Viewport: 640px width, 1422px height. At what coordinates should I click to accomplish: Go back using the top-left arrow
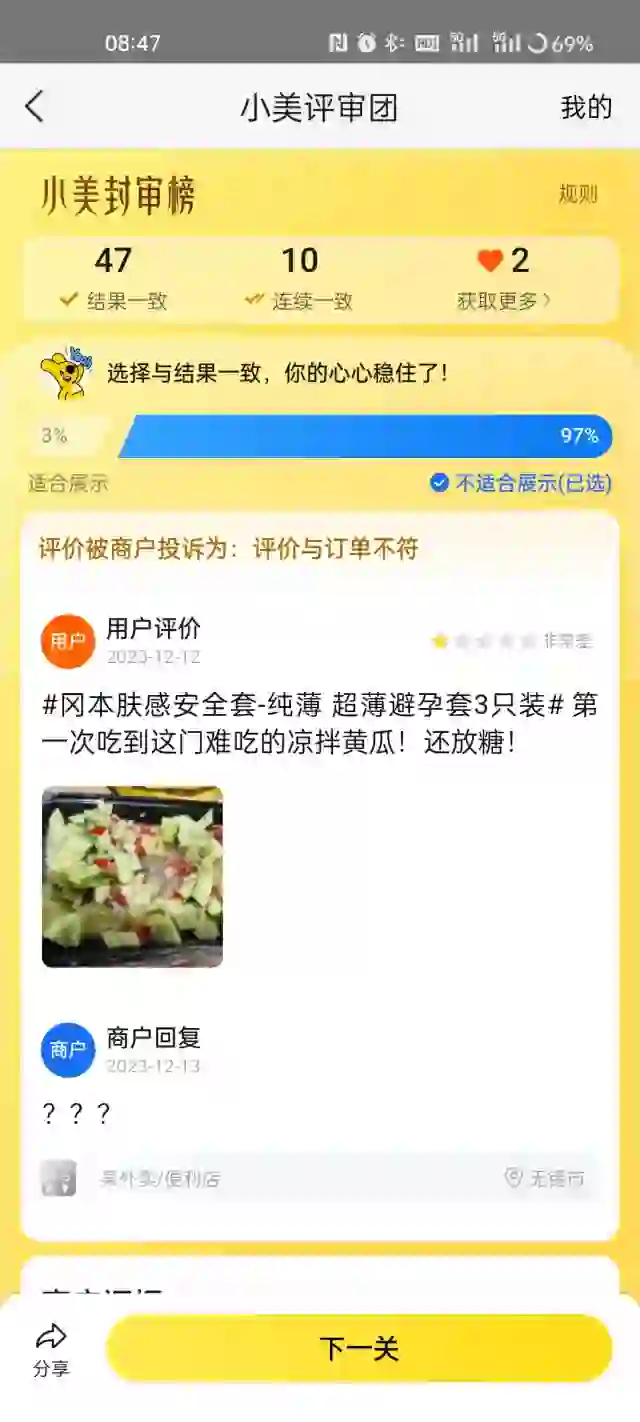point(35,107)
